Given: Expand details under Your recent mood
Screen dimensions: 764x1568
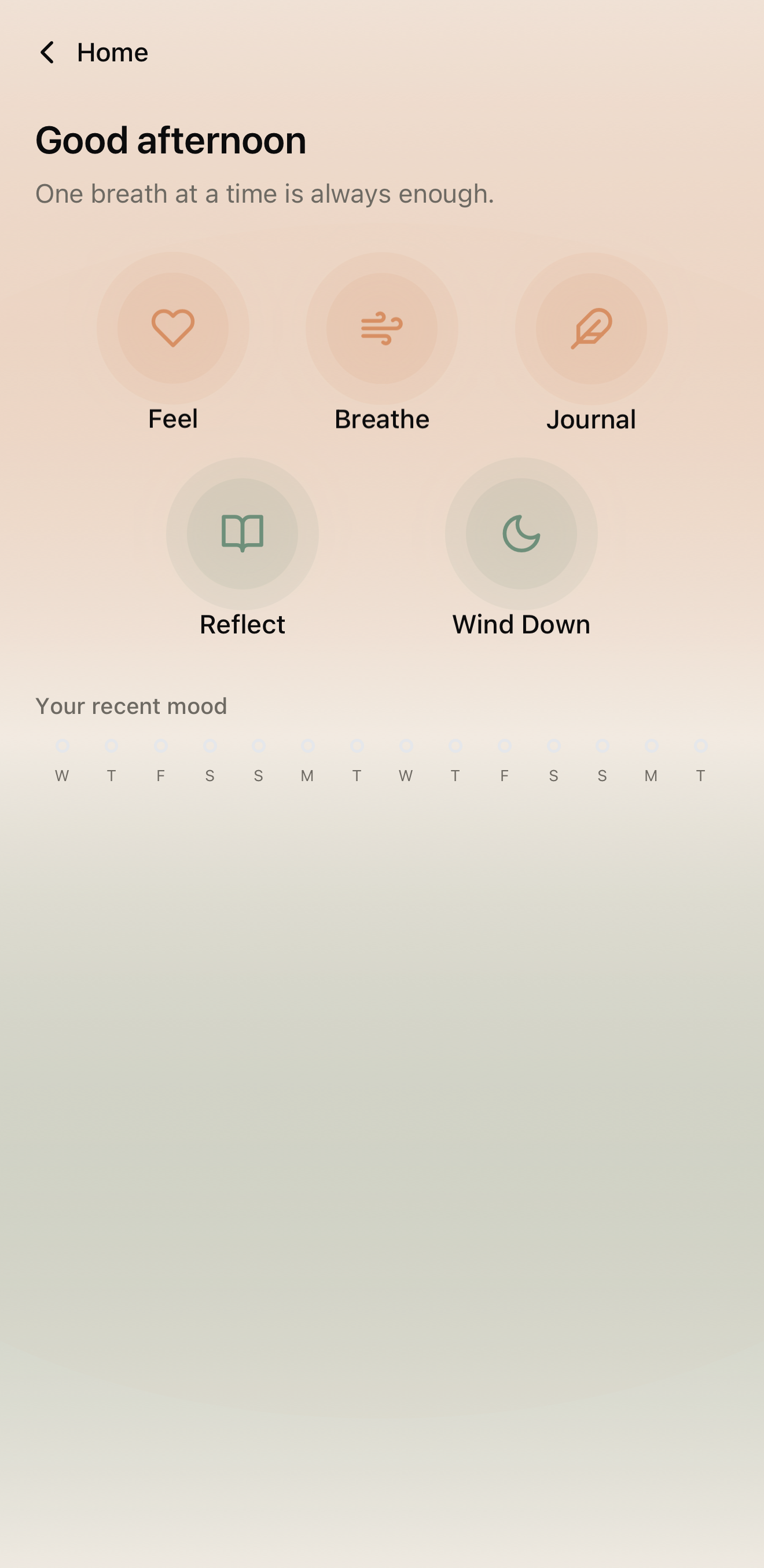Looking at the screenshot, I should (131, 706).
